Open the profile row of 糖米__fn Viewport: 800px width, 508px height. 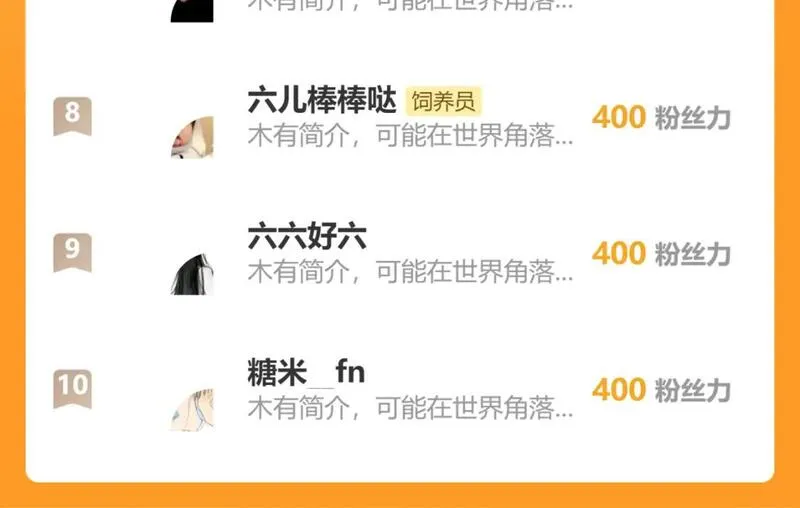point(400,390)
